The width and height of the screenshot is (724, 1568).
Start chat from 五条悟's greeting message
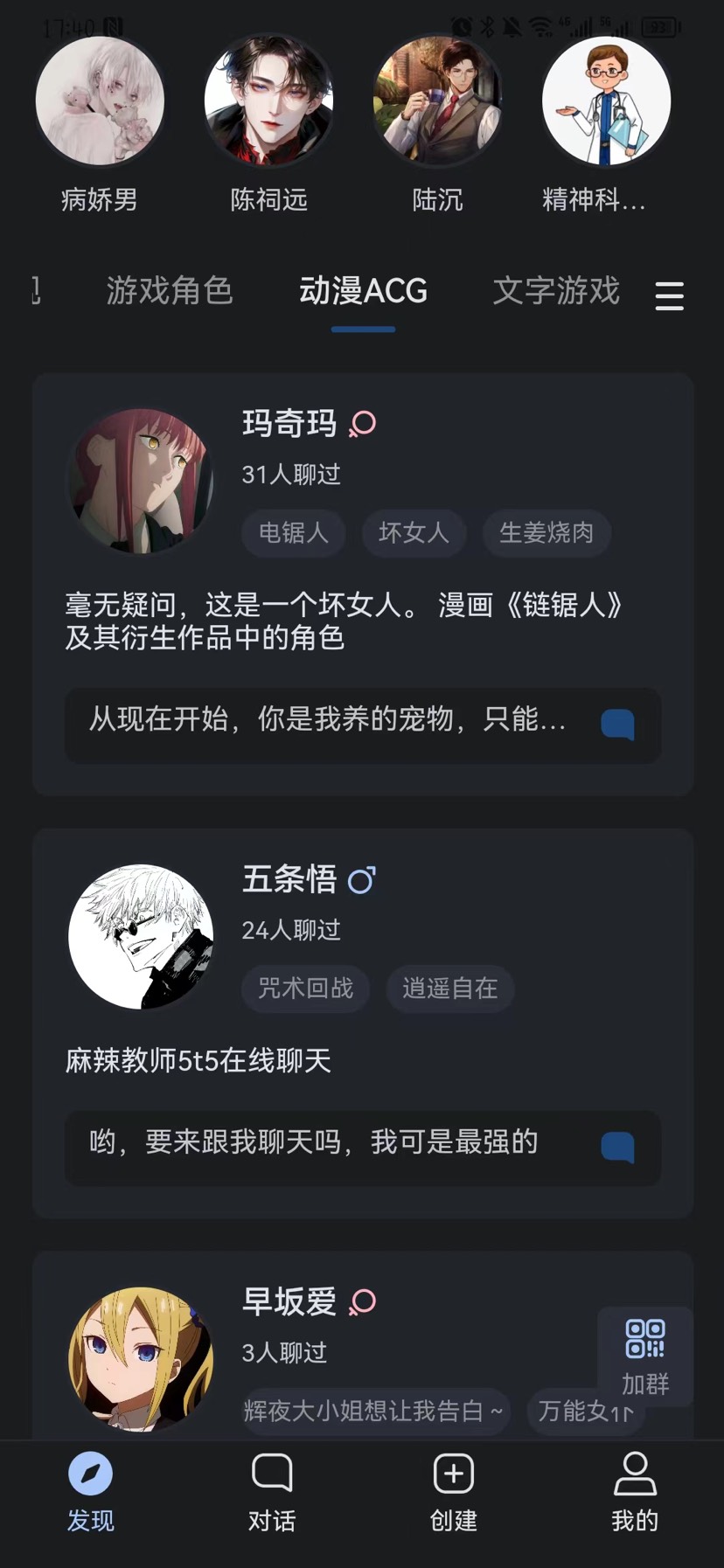click(363, 1148)
